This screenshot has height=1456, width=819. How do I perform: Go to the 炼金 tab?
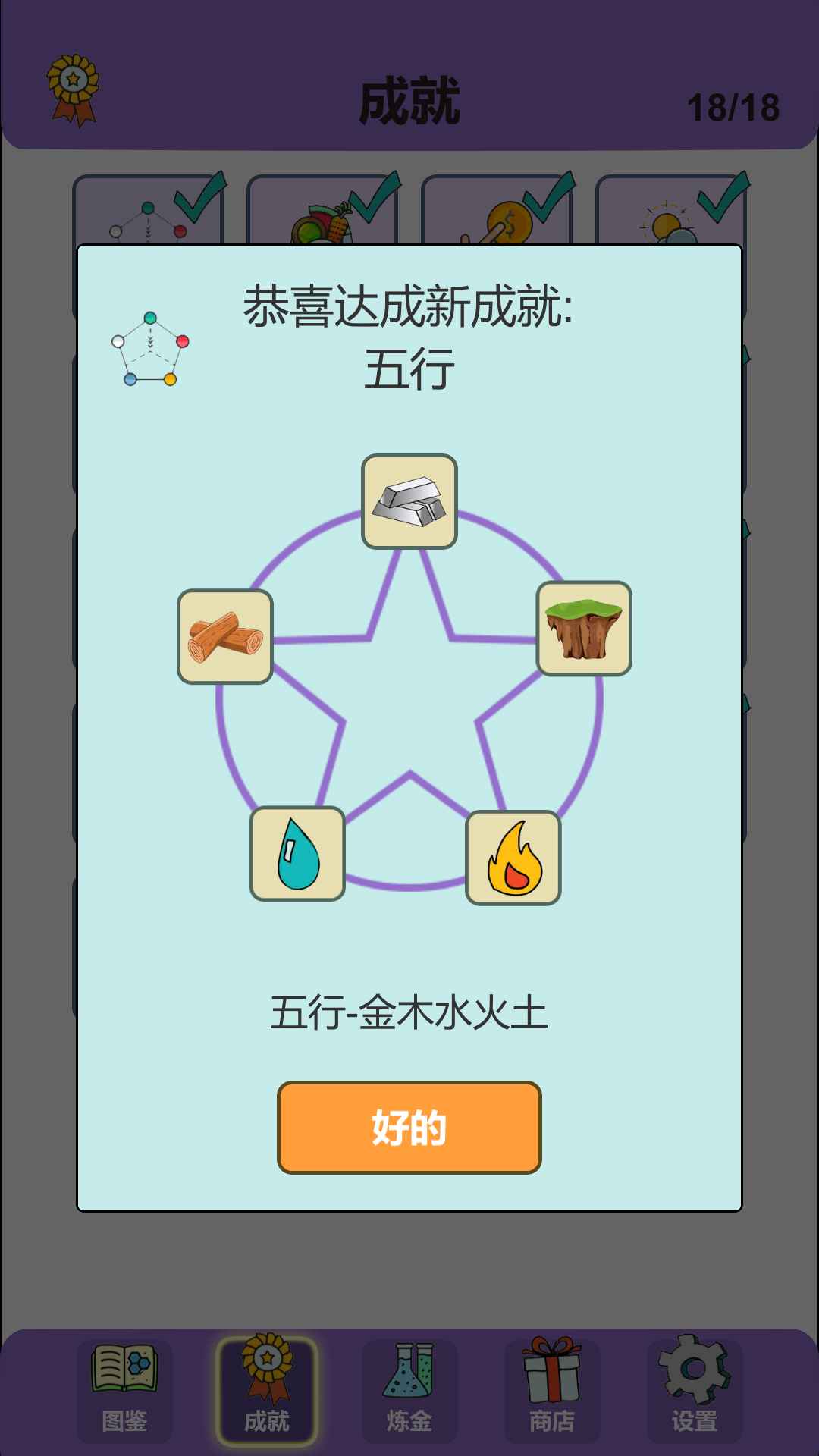coord(409,1391)
